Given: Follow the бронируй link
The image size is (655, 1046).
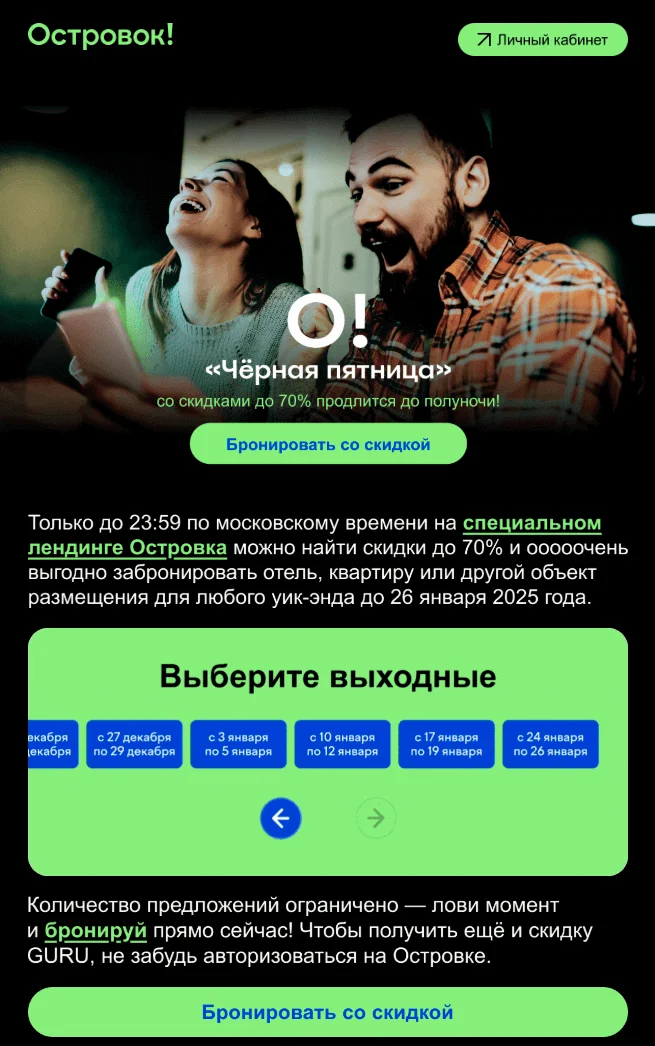Looking at the screenshot, I should click(96, 931).
